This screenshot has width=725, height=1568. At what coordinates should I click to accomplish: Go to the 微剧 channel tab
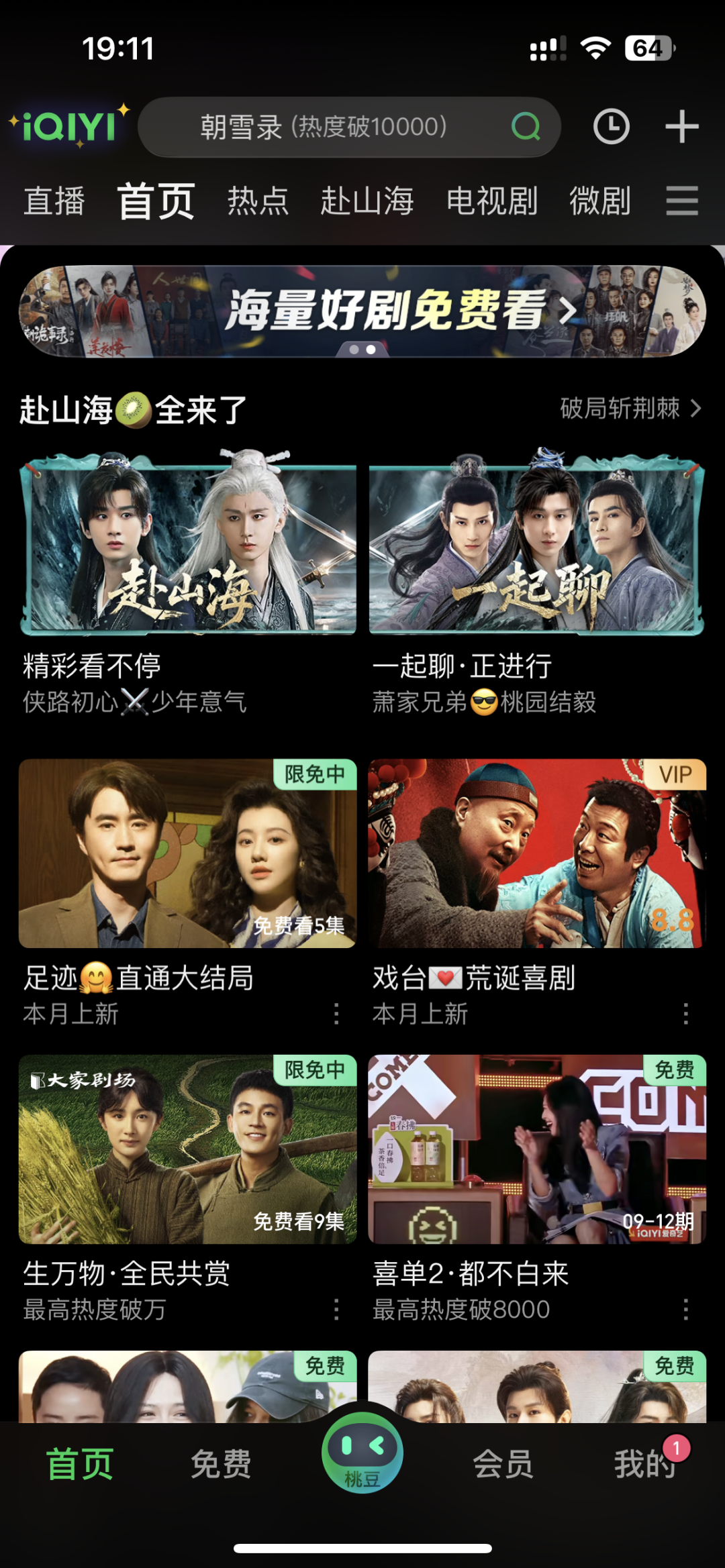pos(600,201)
